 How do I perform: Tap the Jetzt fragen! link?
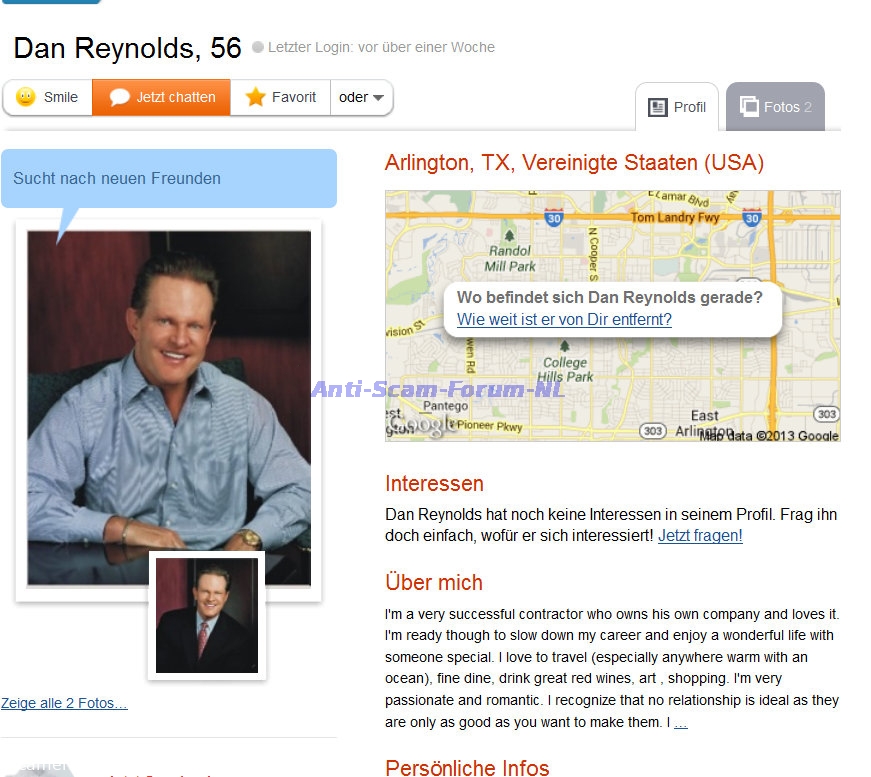coord(700,536)
